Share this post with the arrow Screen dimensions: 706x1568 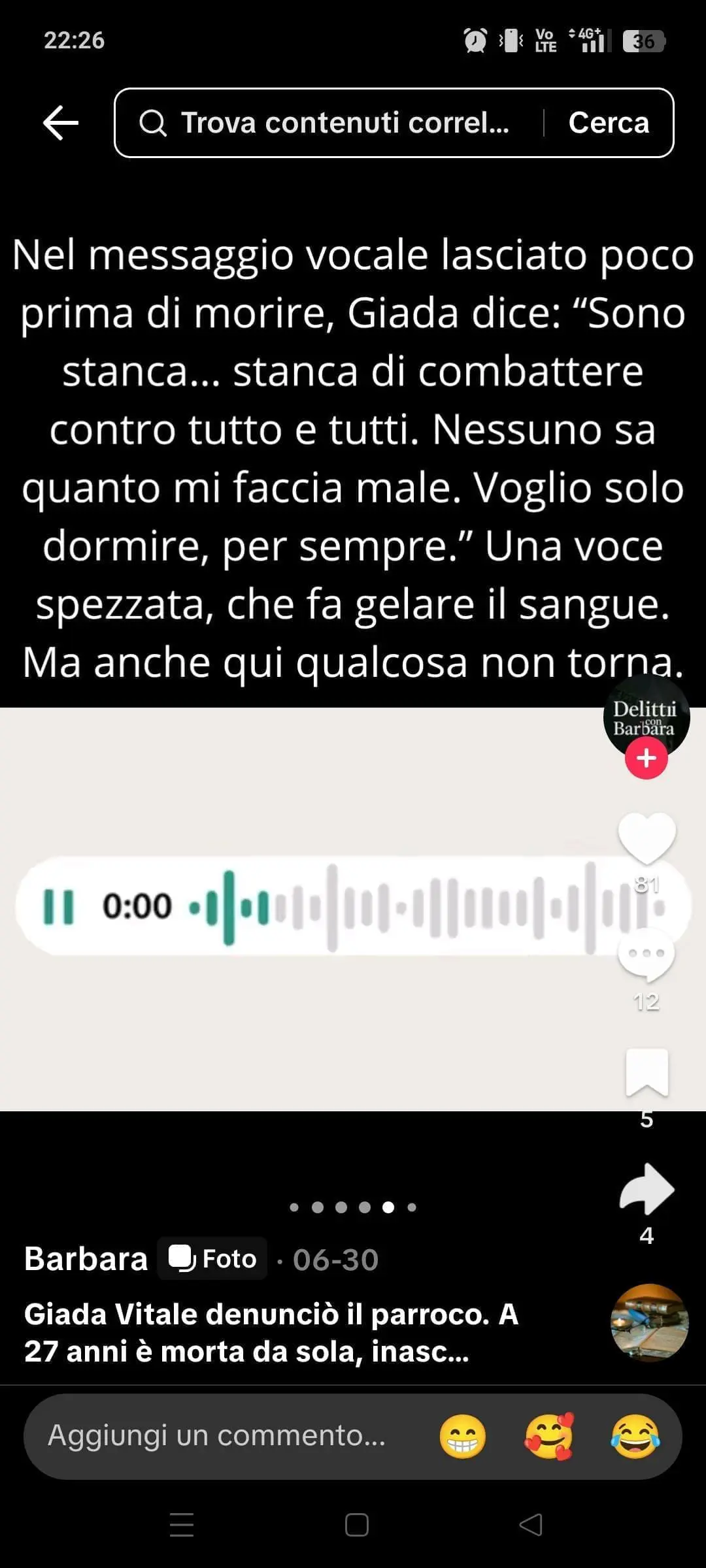pos(646,1189)
